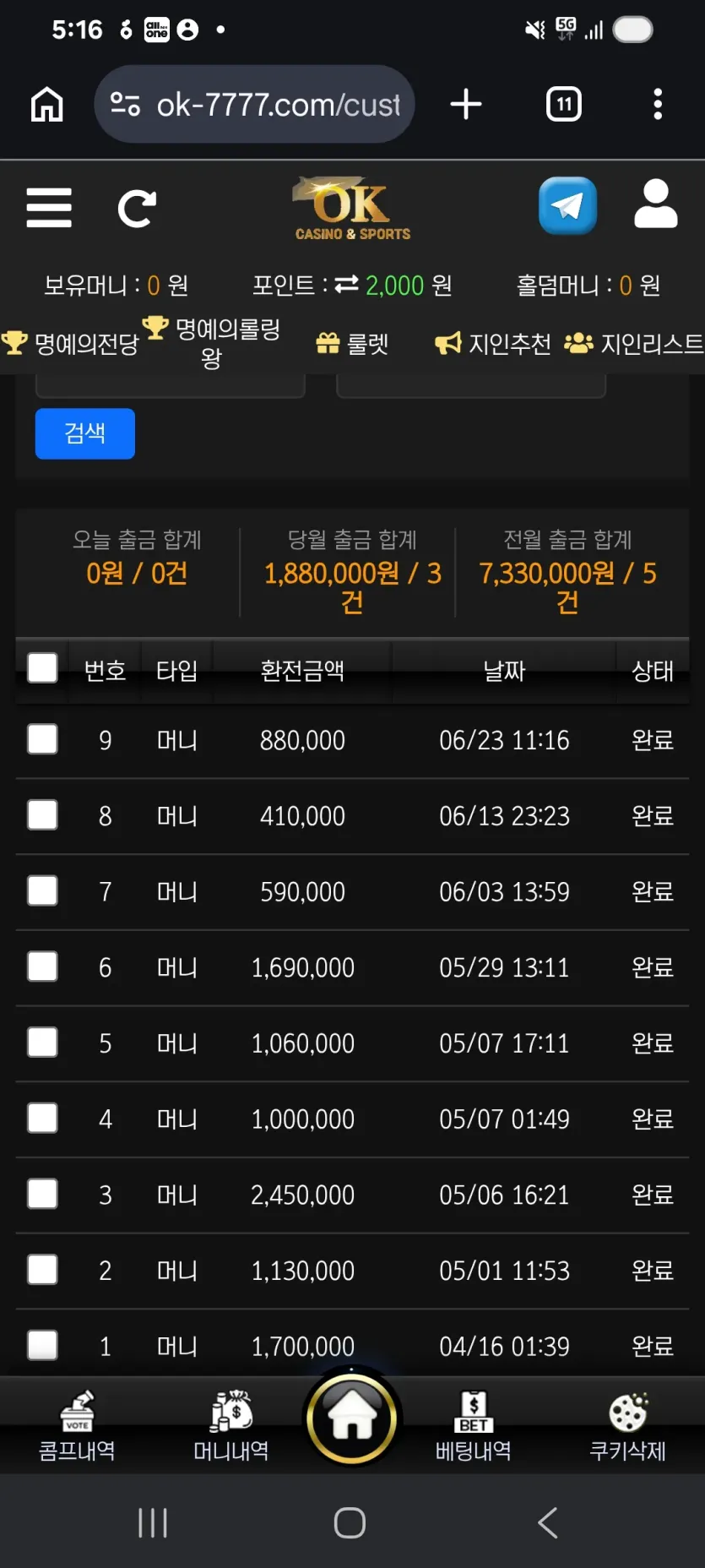Check the box for row number 9

(x=42, y=739)
